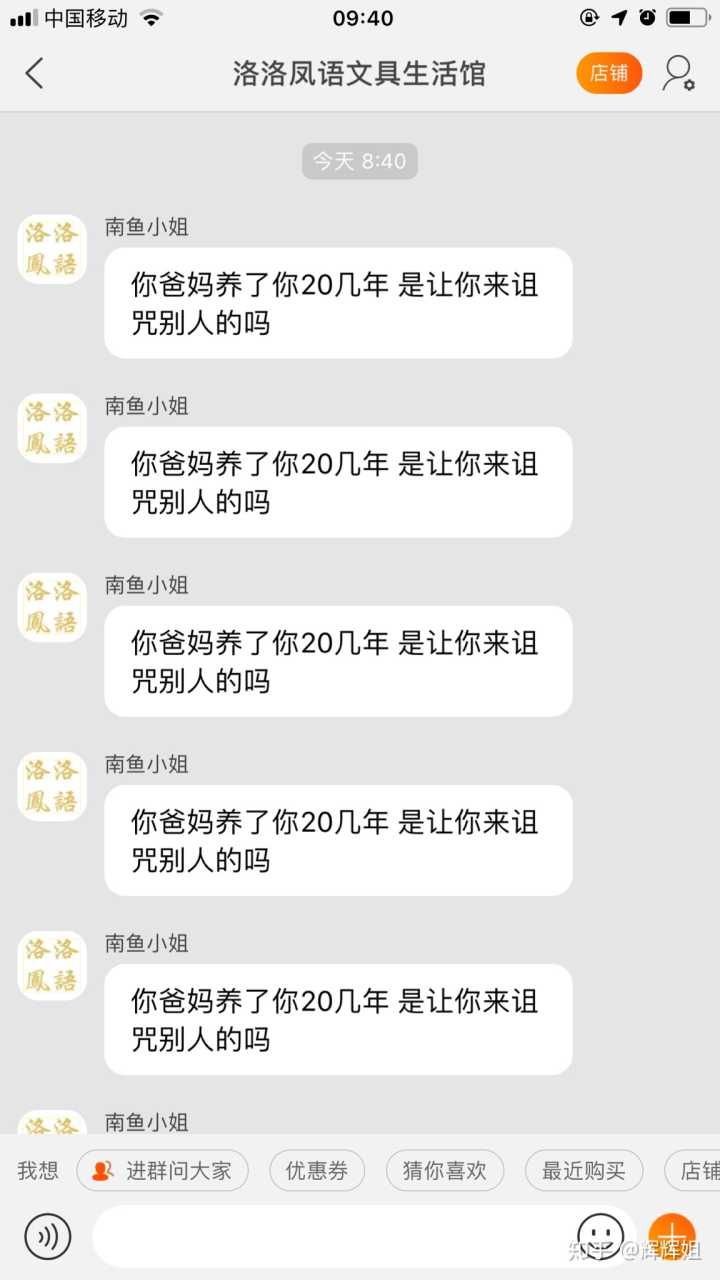This screenshot has width=720, height=1280.
Task: Open the 猜你喜欢 chip
Action: pos(444,1171)
